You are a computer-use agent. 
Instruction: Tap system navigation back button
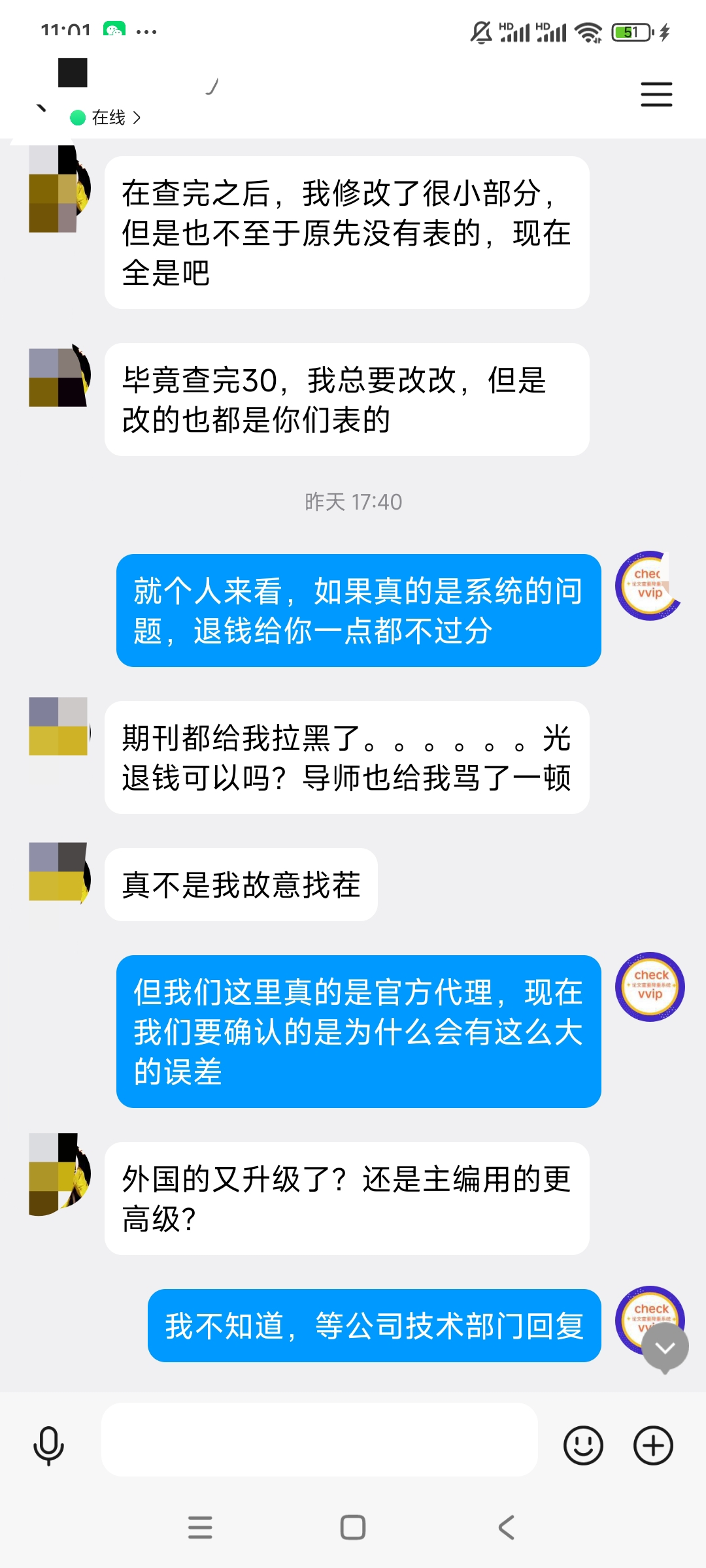pos(507,1527)
